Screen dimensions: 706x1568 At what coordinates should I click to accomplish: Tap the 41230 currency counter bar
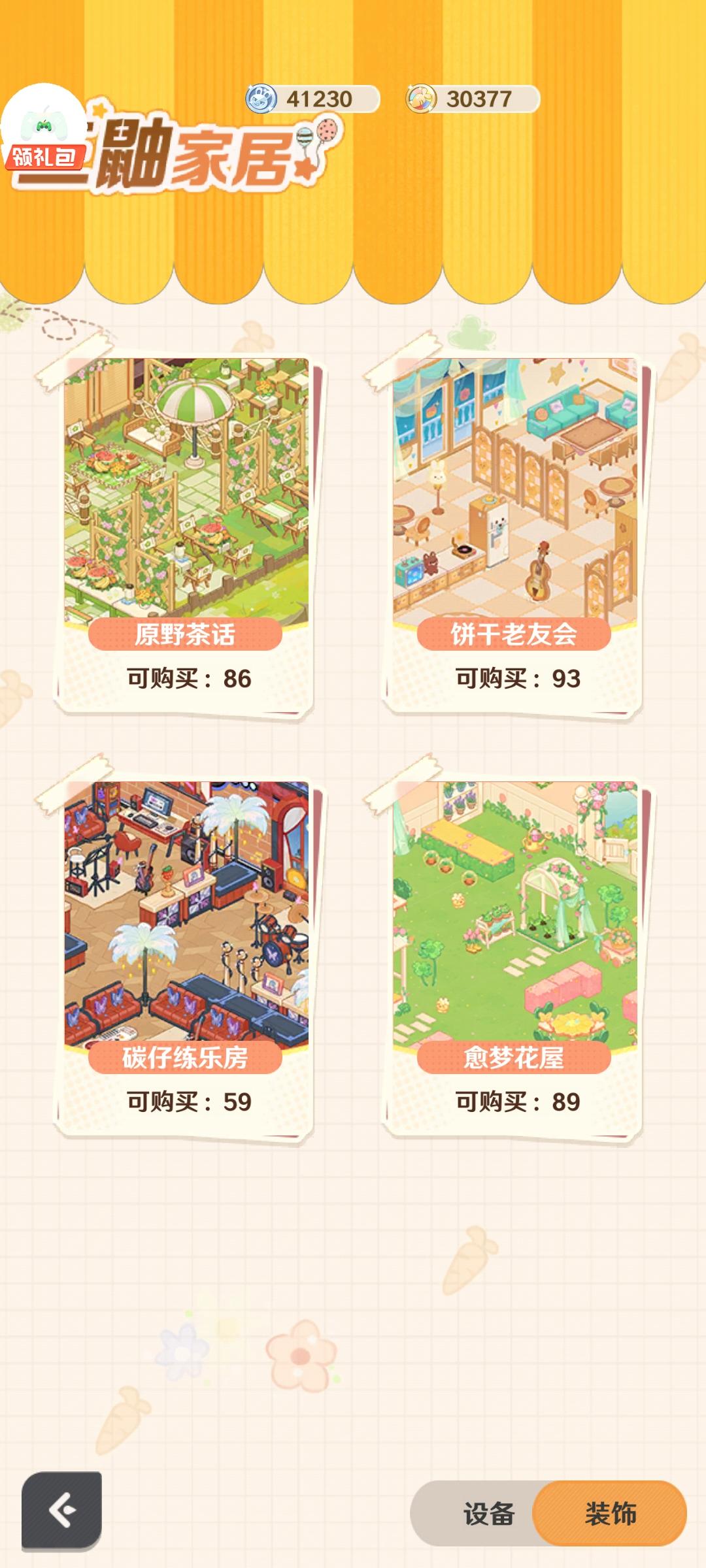[312, 97]
